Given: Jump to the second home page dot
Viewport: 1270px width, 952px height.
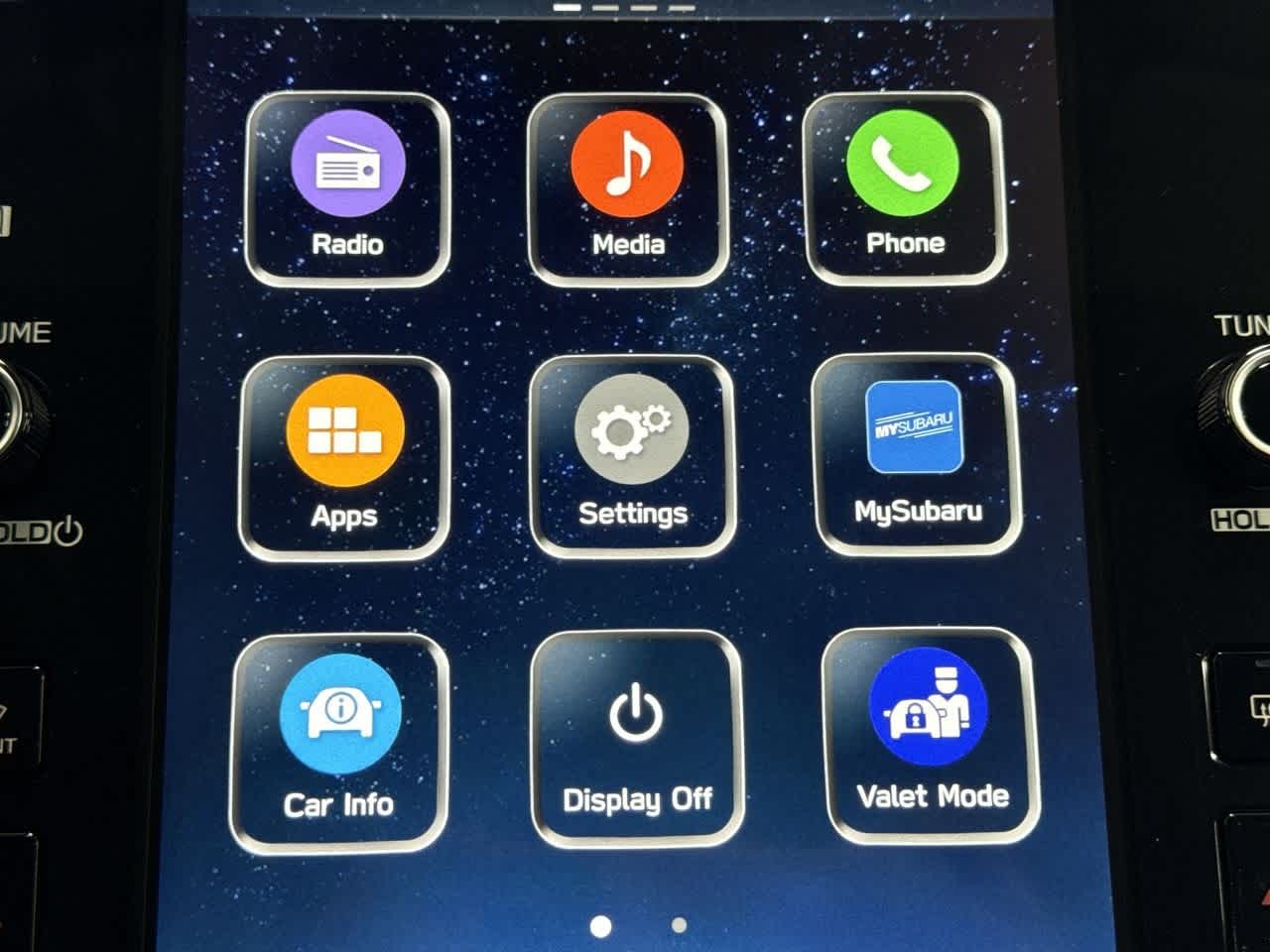Looking at the screenshot, I should [x=679, y=925].
